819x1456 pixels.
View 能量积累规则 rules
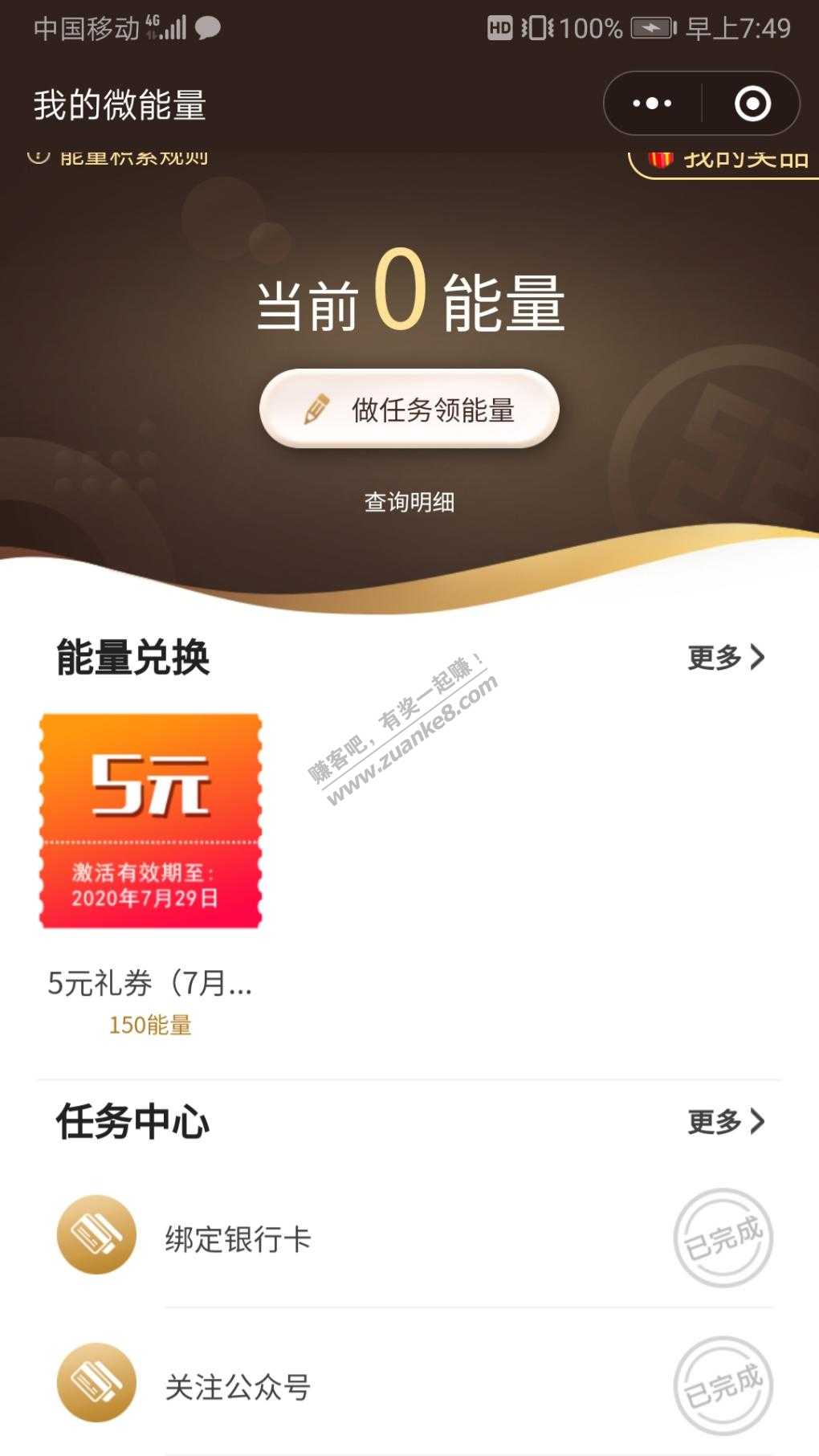[120, 158]
